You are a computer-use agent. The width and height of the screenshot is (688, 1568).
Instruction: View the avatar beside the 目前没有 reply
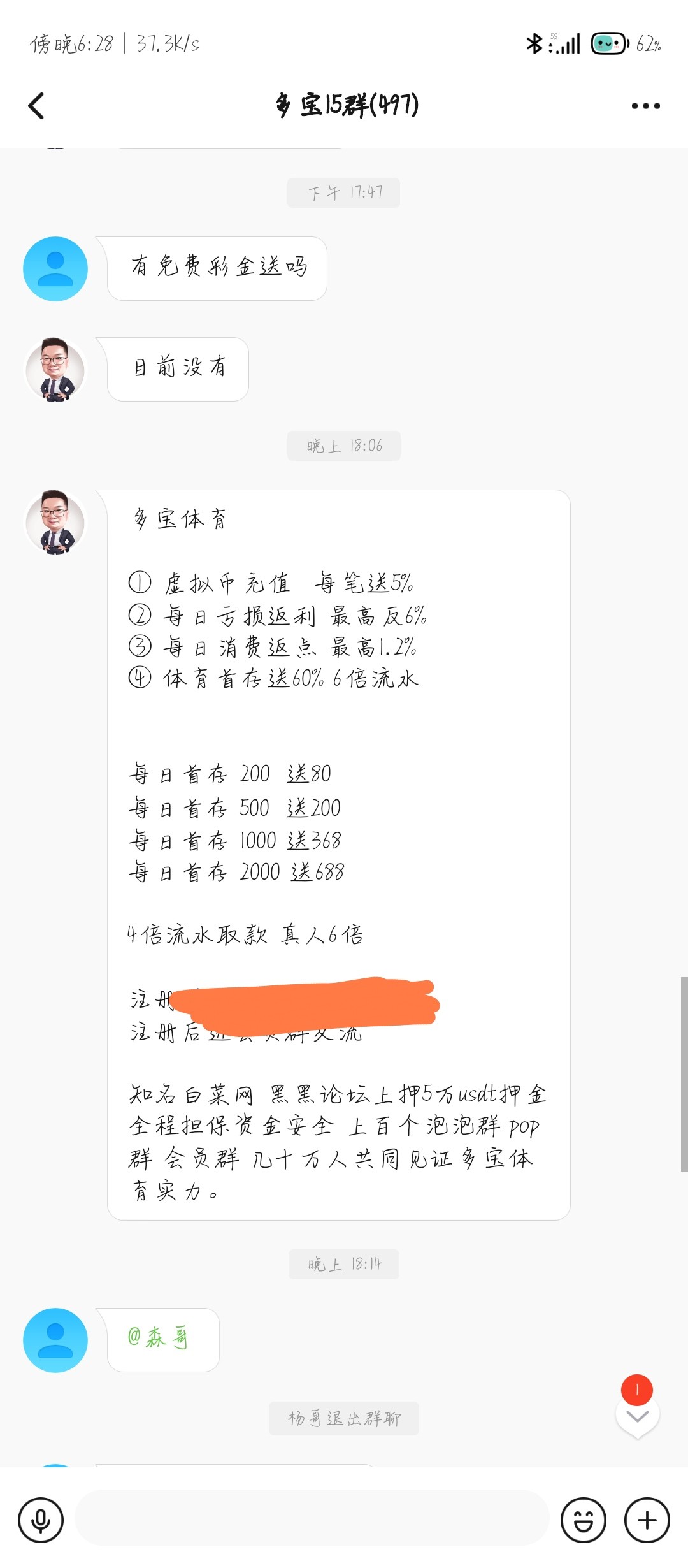(55, 370)
